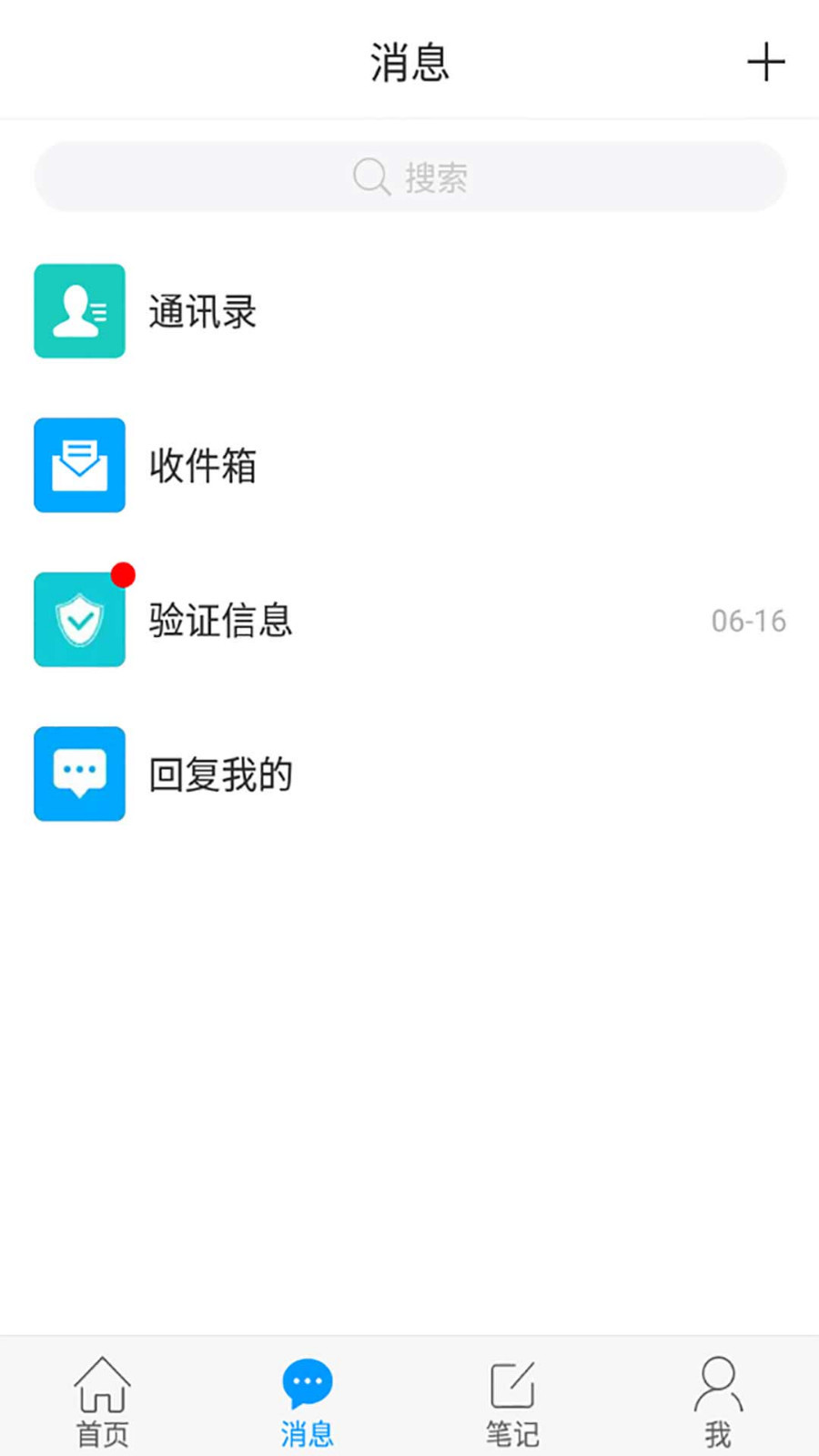Open the 通讯录 contacts icon
Screen dimensions: 819x1456
coord(79,311)
